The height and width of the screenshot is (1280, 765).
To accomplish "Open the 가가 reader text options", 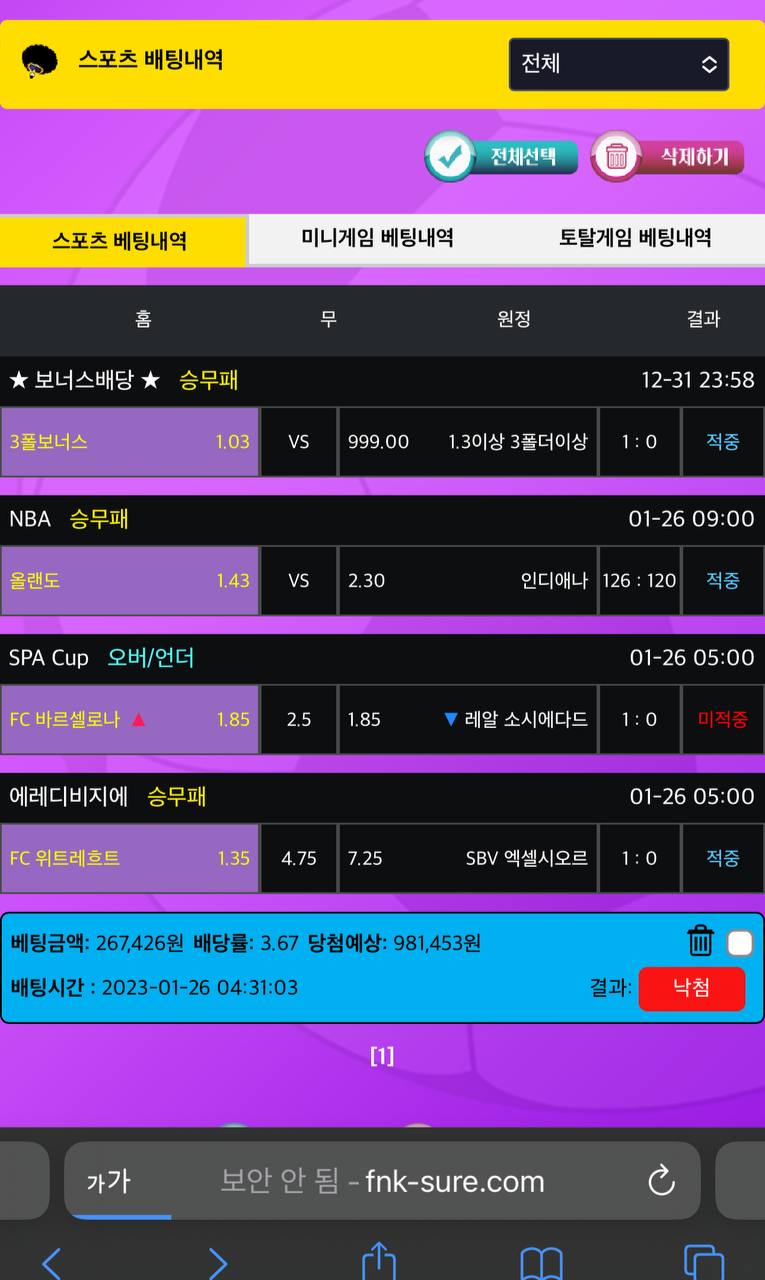I will pos(108,1182).
